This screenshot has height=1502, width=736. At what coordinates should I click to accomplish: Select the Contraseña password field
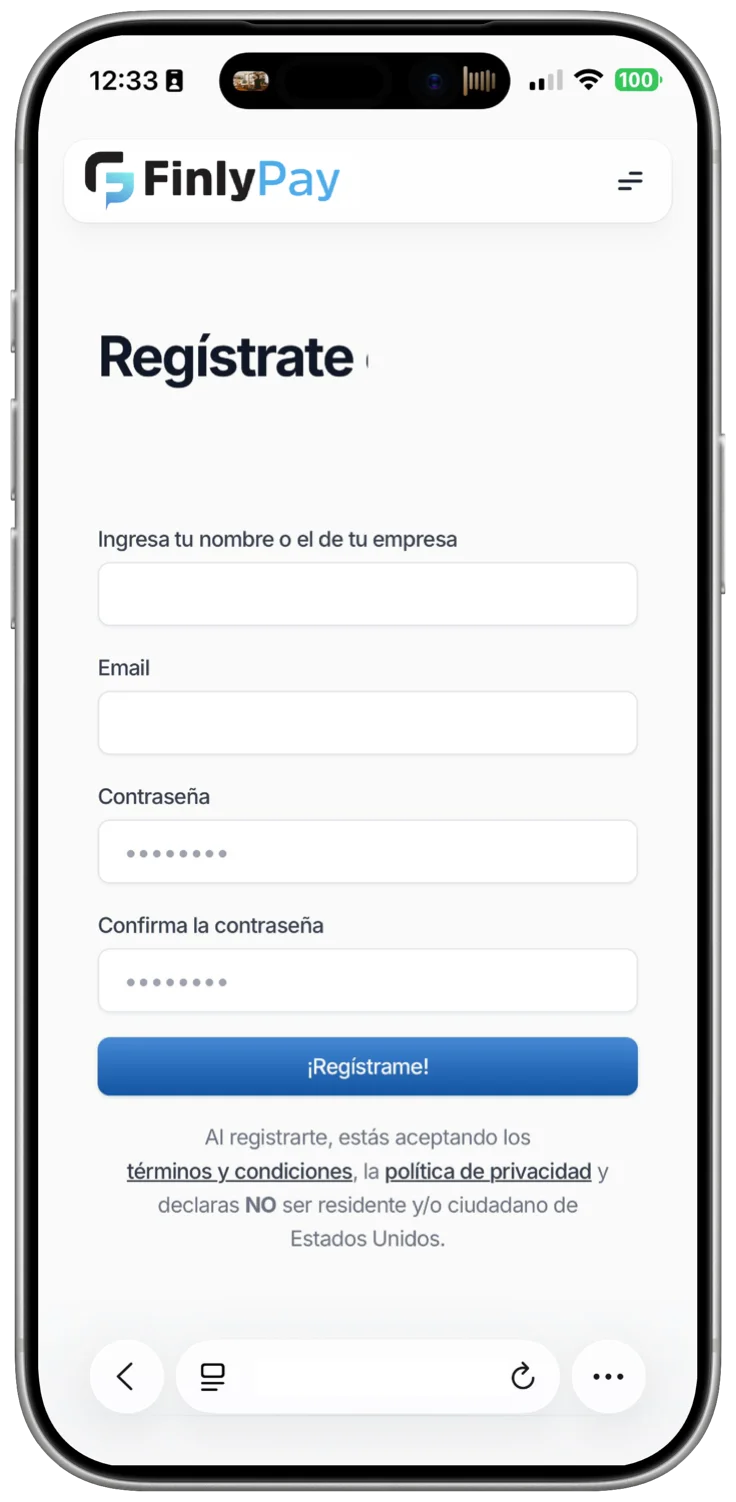click(x=367, y=852)
